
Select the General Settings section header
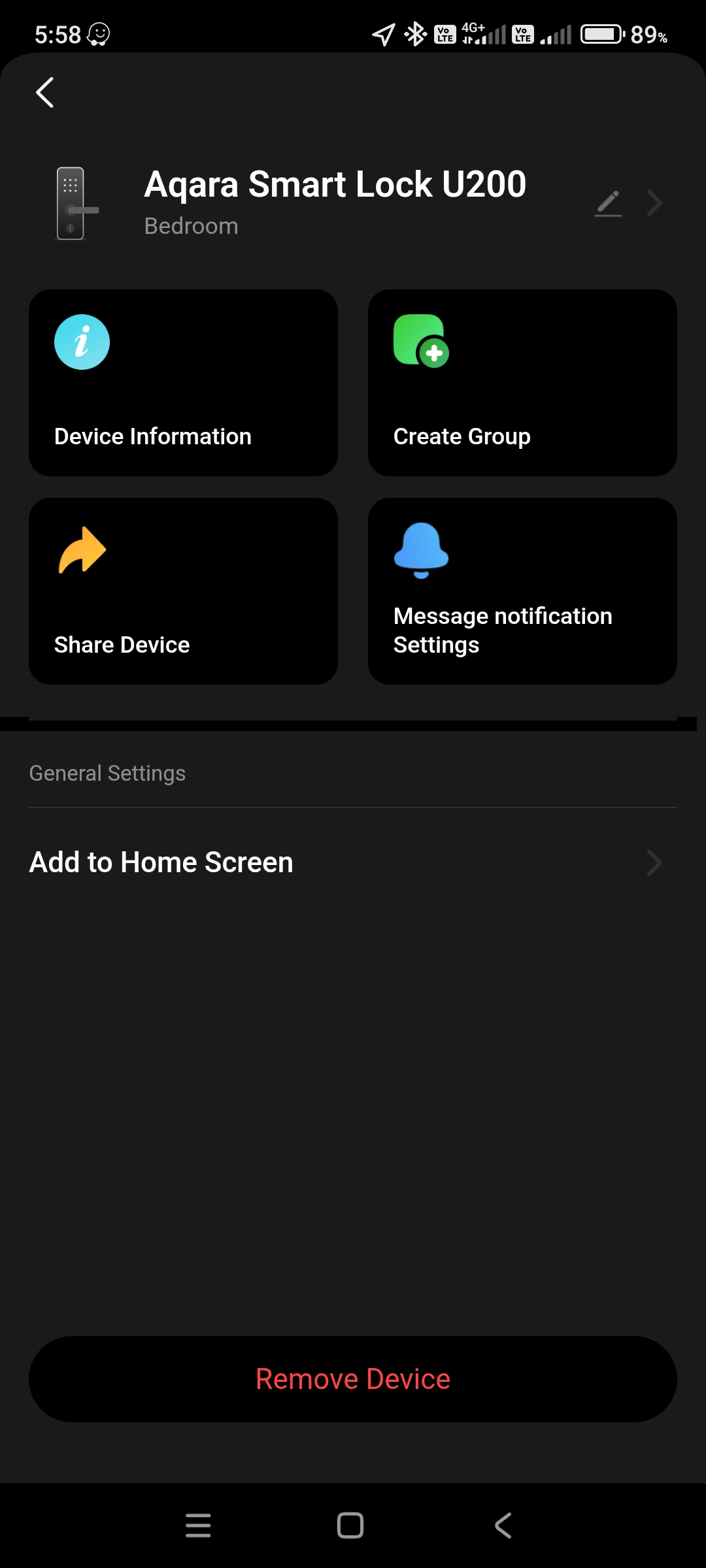107,772
